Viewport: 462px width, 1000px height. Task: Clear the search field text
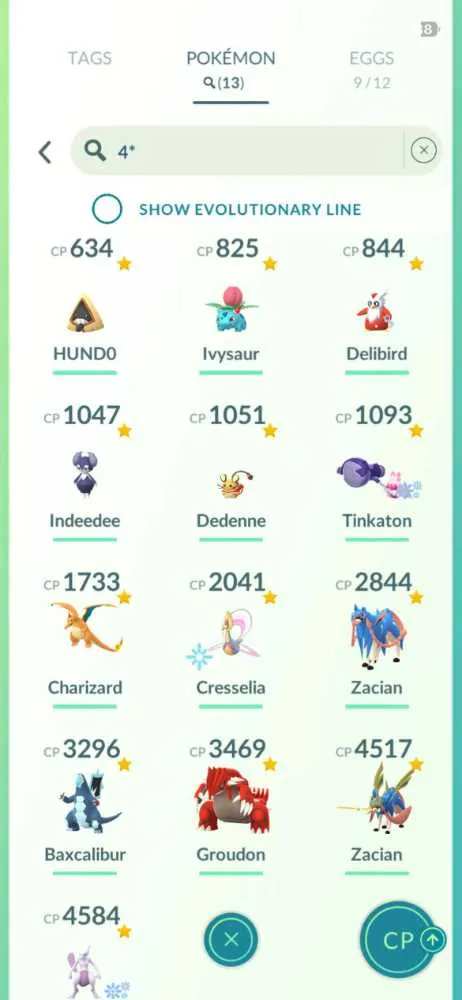click(x=423, y=151)
